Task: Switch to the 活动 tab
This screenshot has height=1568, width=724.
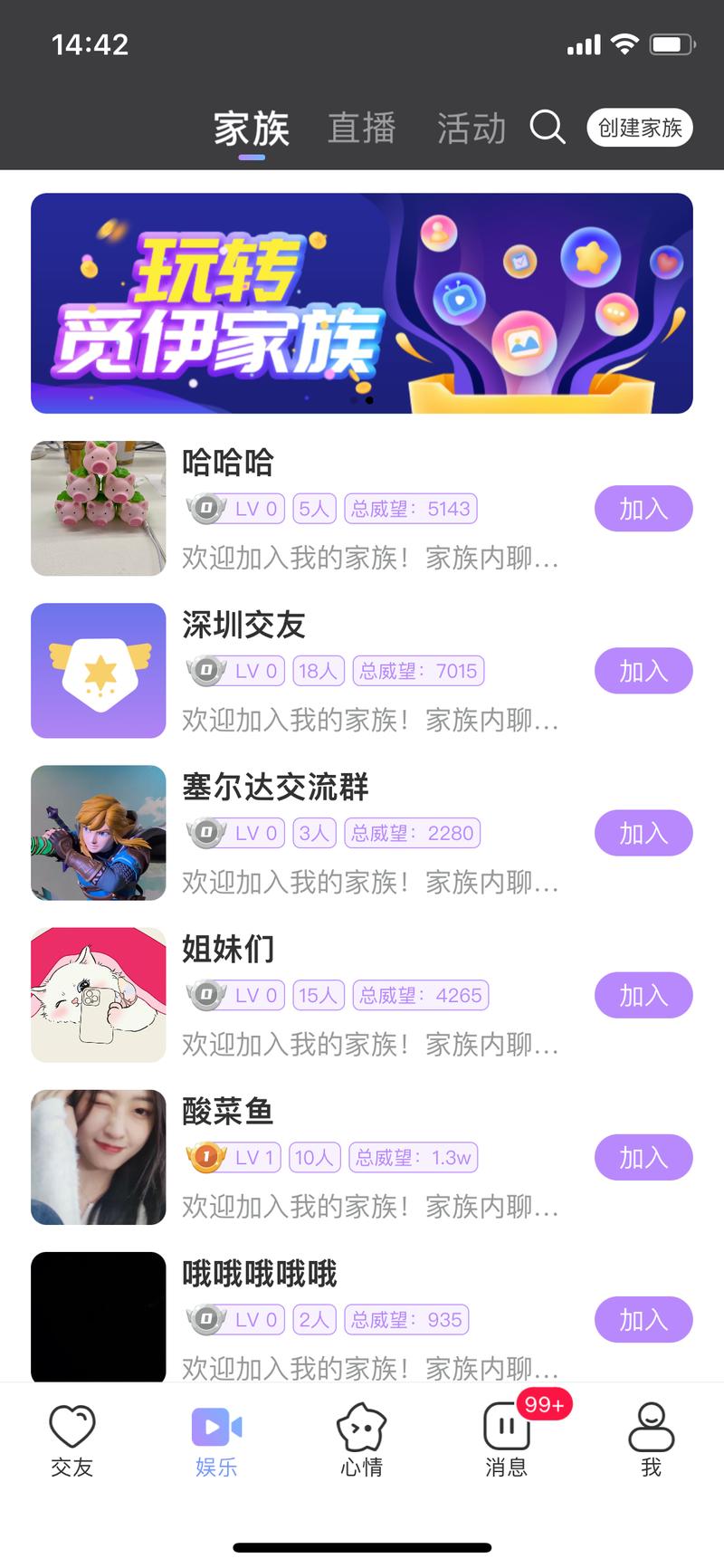Action: click(x=471, y=128)
